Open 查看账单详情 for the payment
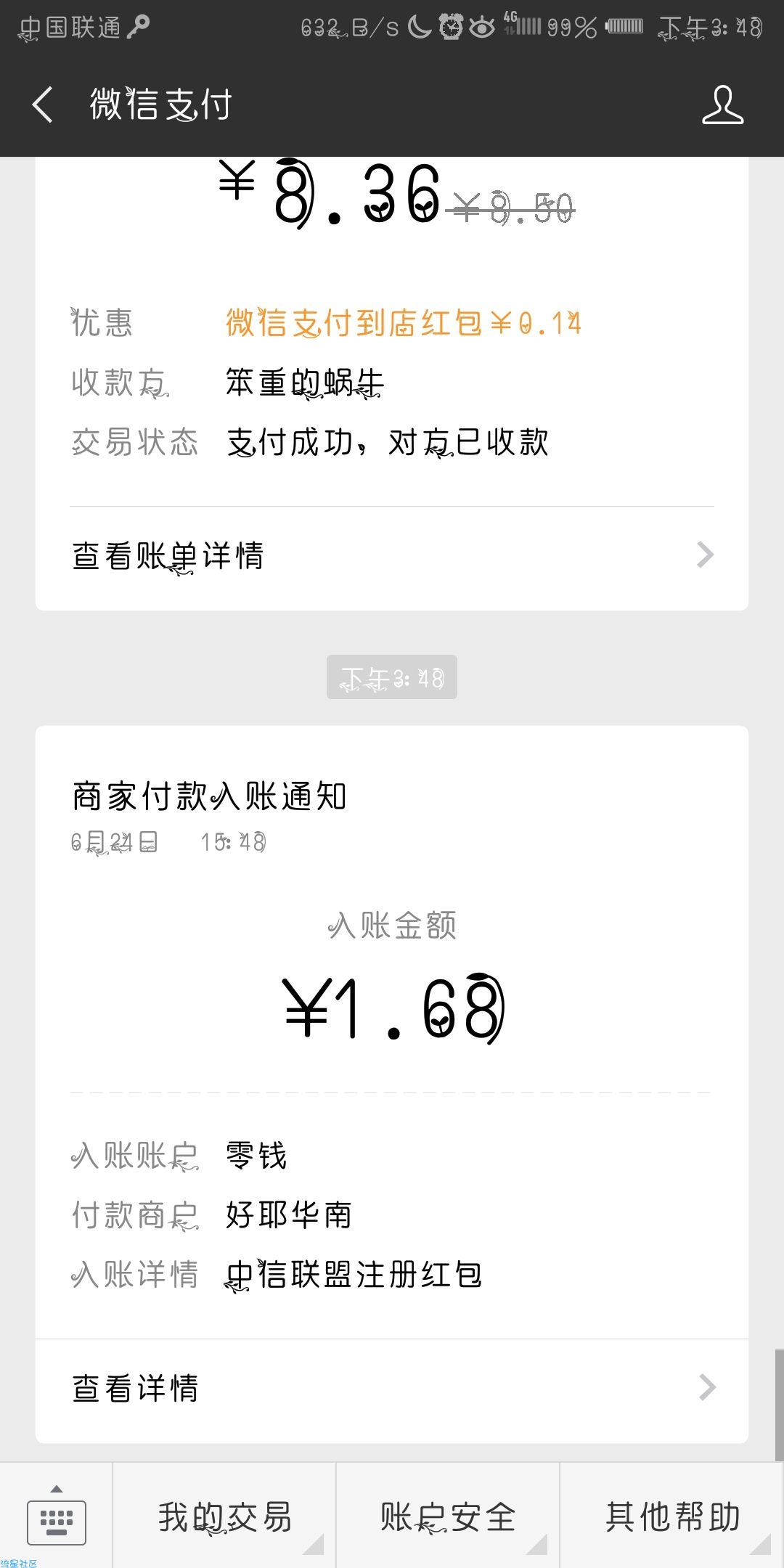 [x=392, y=556]
